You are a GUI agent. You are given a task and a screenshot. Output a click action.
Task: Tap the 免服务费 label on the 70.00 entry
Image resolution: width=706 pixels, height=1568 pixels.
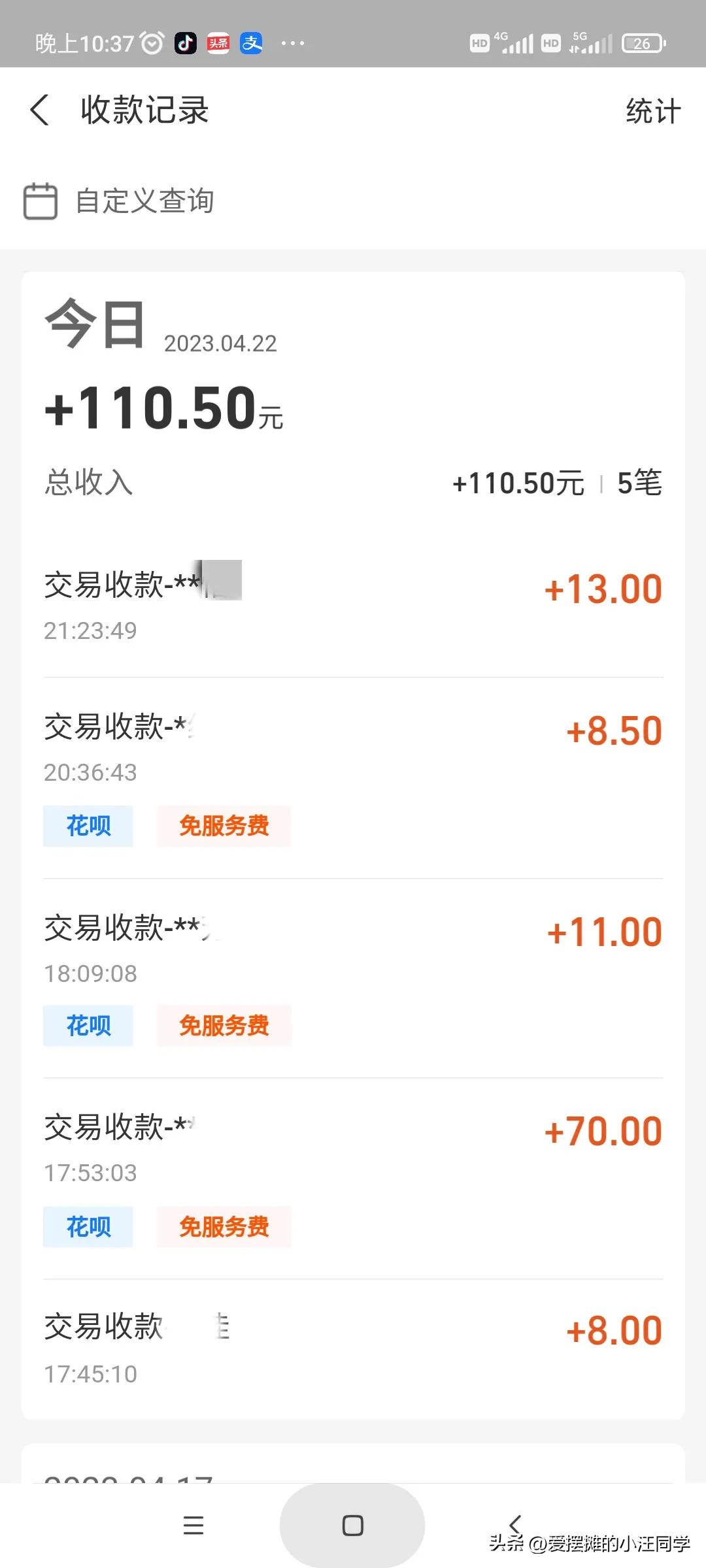(224, 1227)
